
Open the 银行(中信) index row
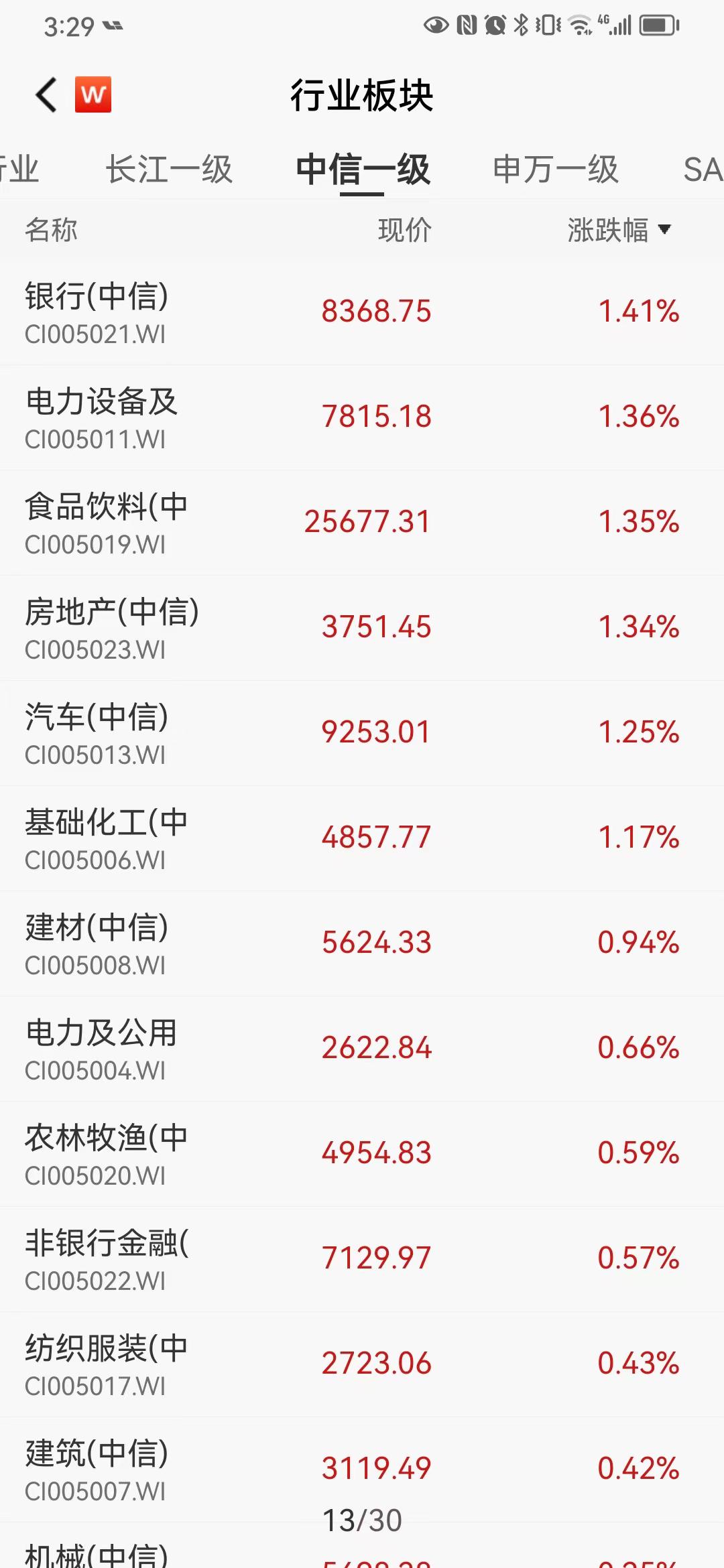point(362,312)
